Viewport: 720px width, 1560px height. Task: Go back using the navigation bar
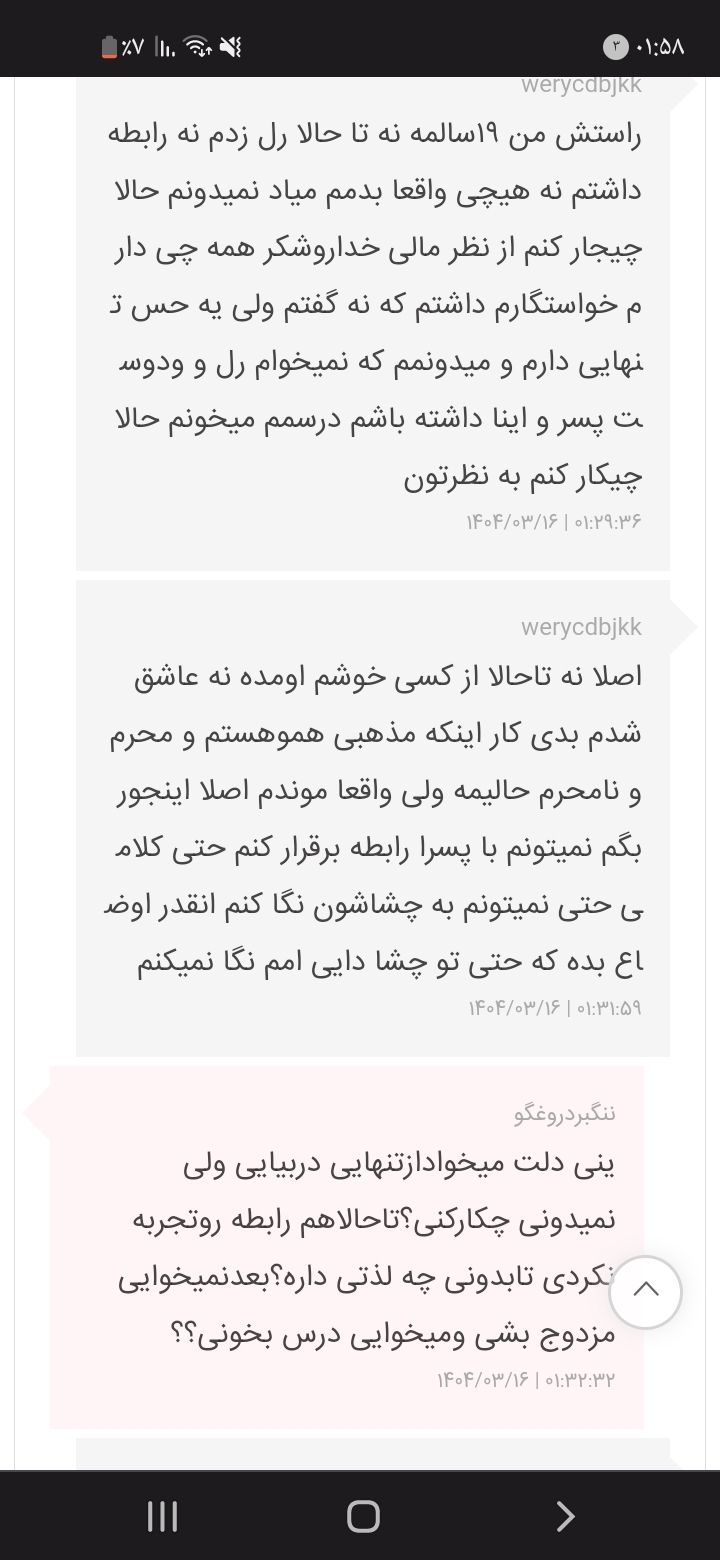pos(565,1516)
